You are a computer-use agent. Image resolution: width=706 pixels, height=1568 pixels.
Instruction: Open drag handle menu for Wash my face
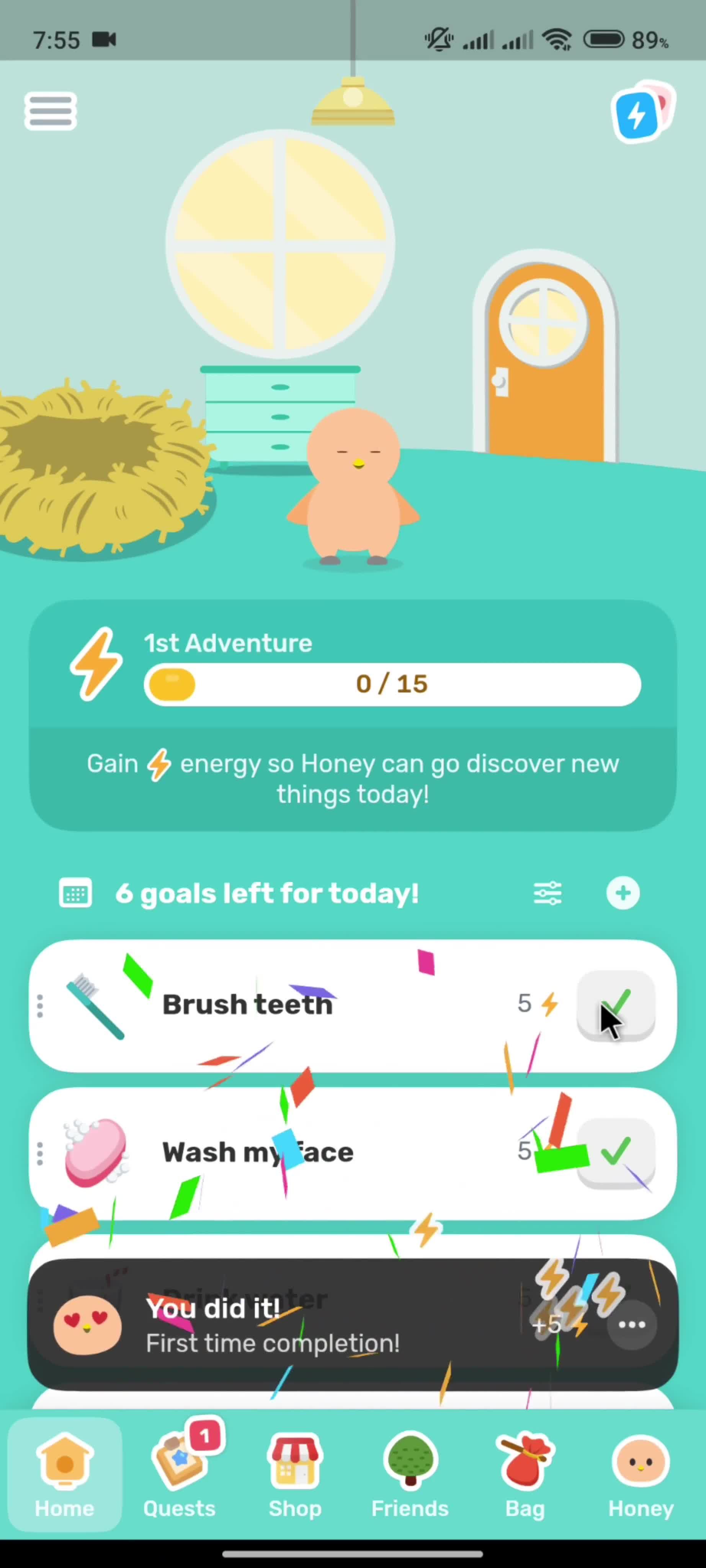point(40,1151)
